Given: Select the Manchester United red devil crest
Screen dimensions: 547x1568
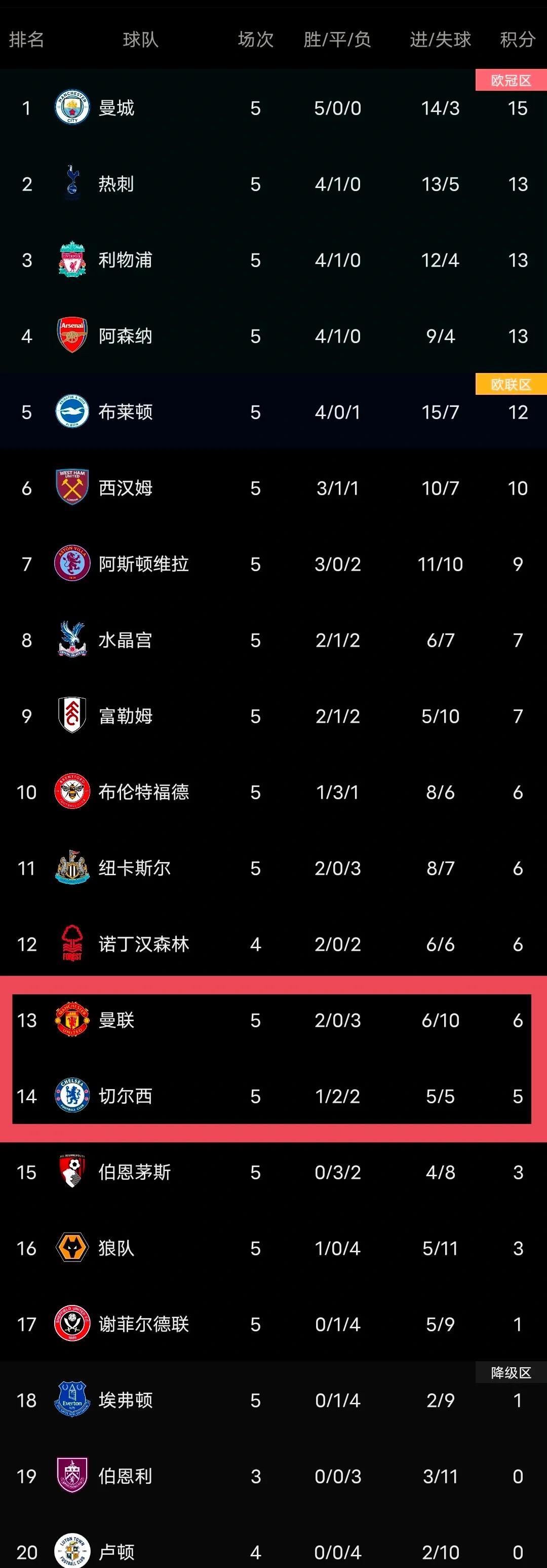Looking at the screenshot, I should (71, 1021).
